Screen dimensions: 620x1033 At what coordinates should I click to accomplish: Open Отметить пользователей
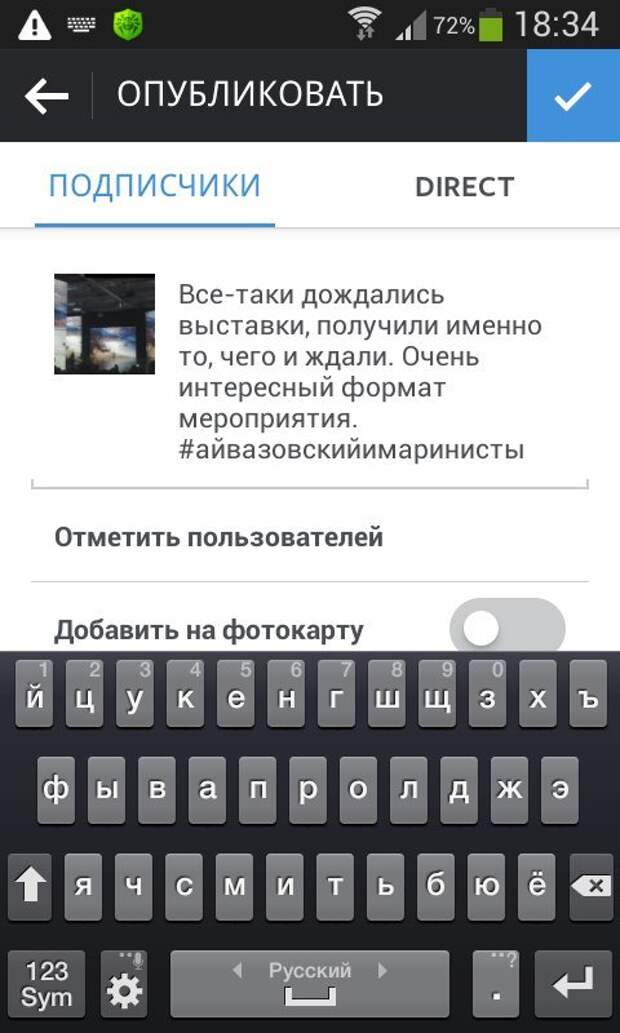pos(218,537)
